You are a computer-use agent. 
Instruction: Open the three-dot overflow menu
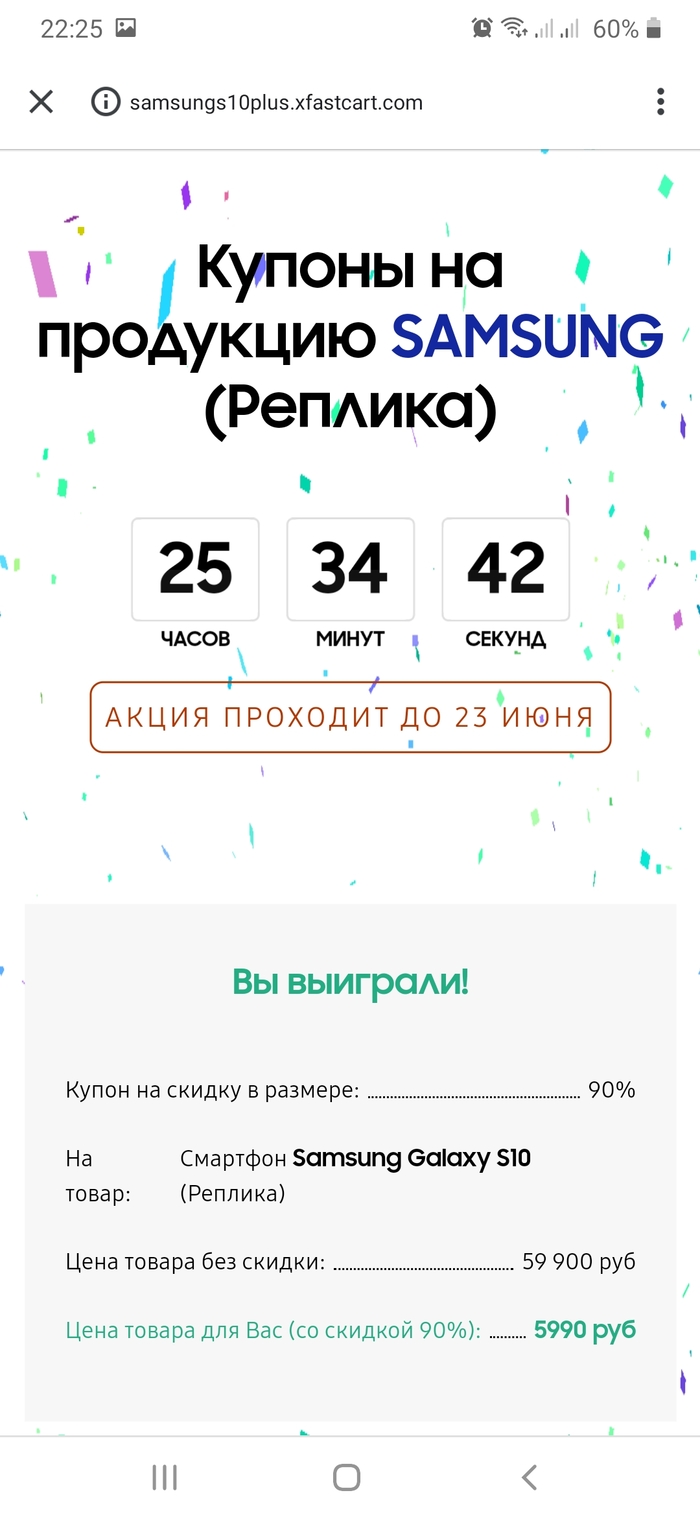[x=660, y=102]
